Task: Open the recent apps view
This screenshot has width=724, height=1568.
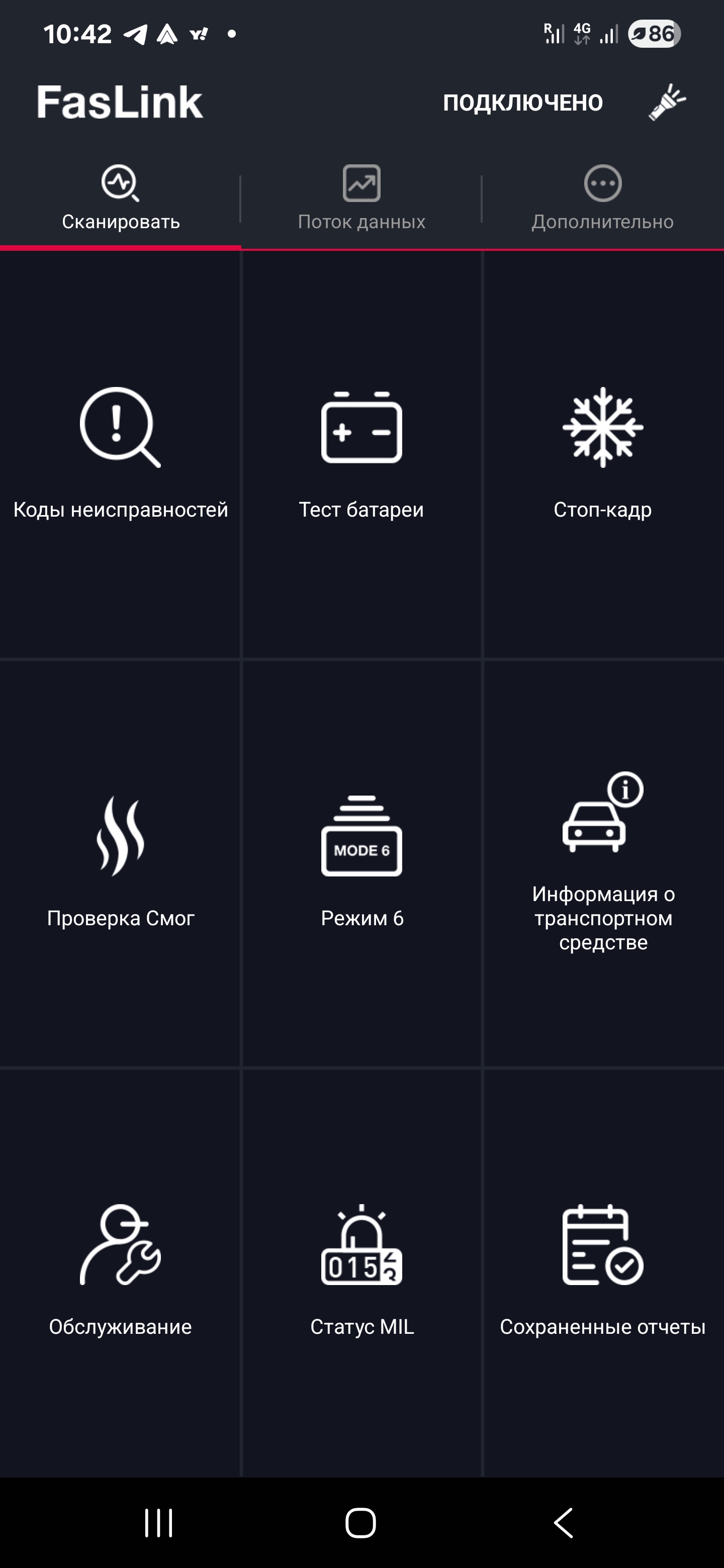Action: [159, 1523]
